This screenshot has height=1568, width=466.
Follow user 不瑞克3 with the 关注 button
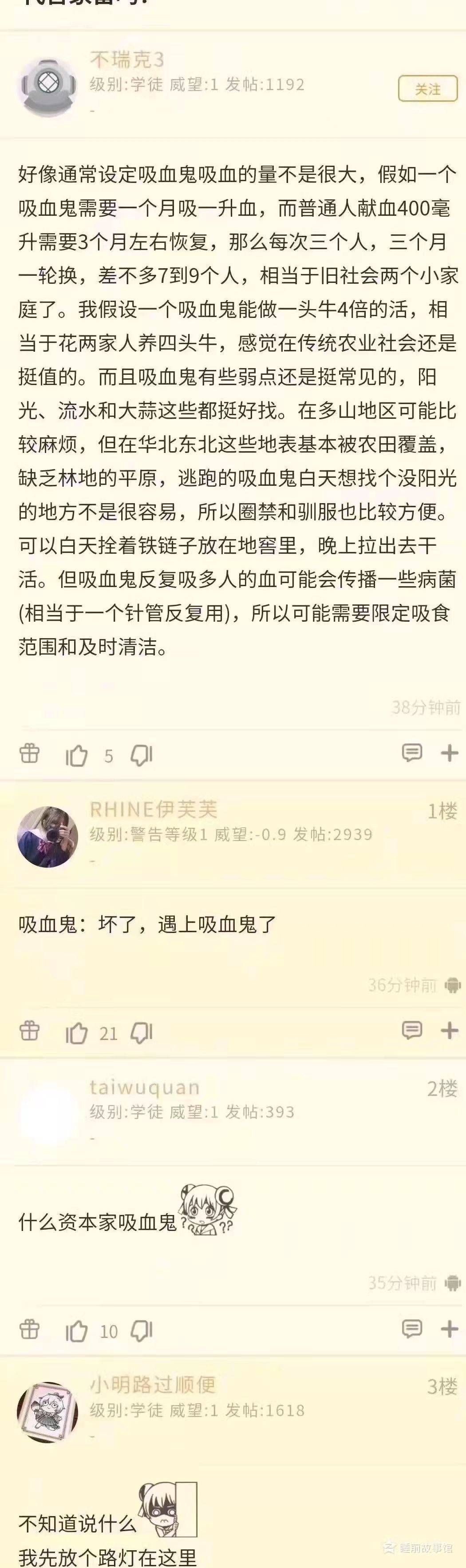[x=427, y=89]
